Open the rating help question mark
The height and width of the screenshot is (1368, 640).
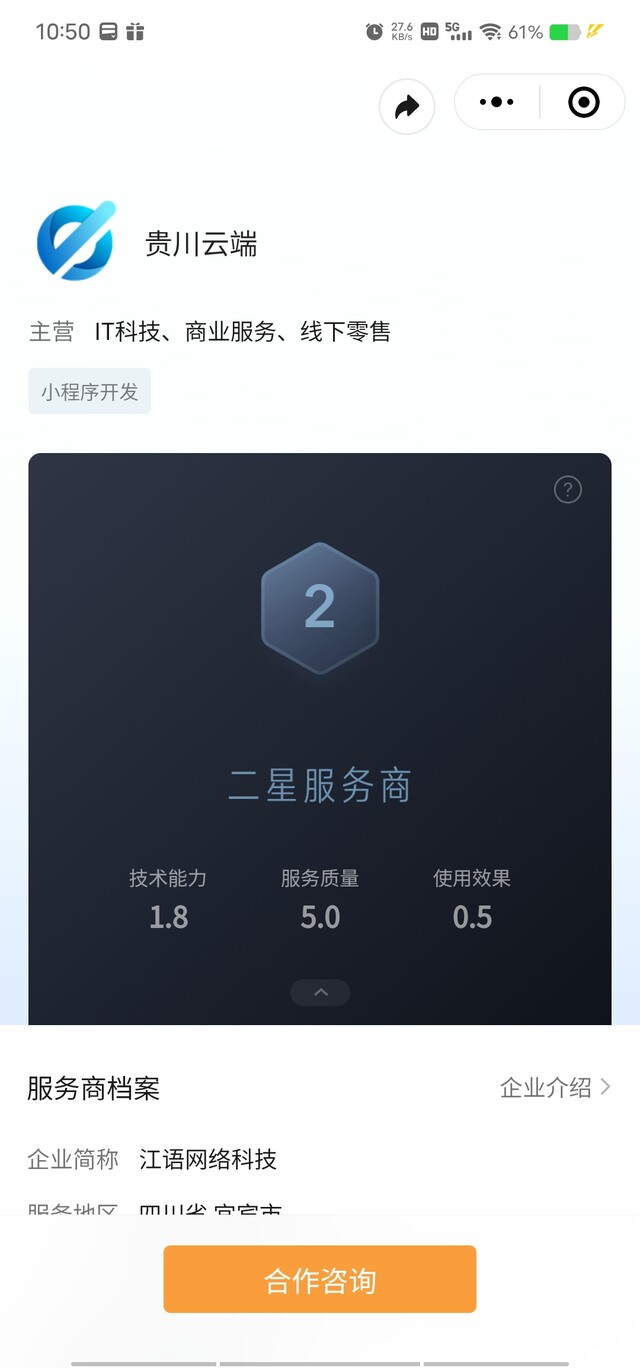click(567, 489)
